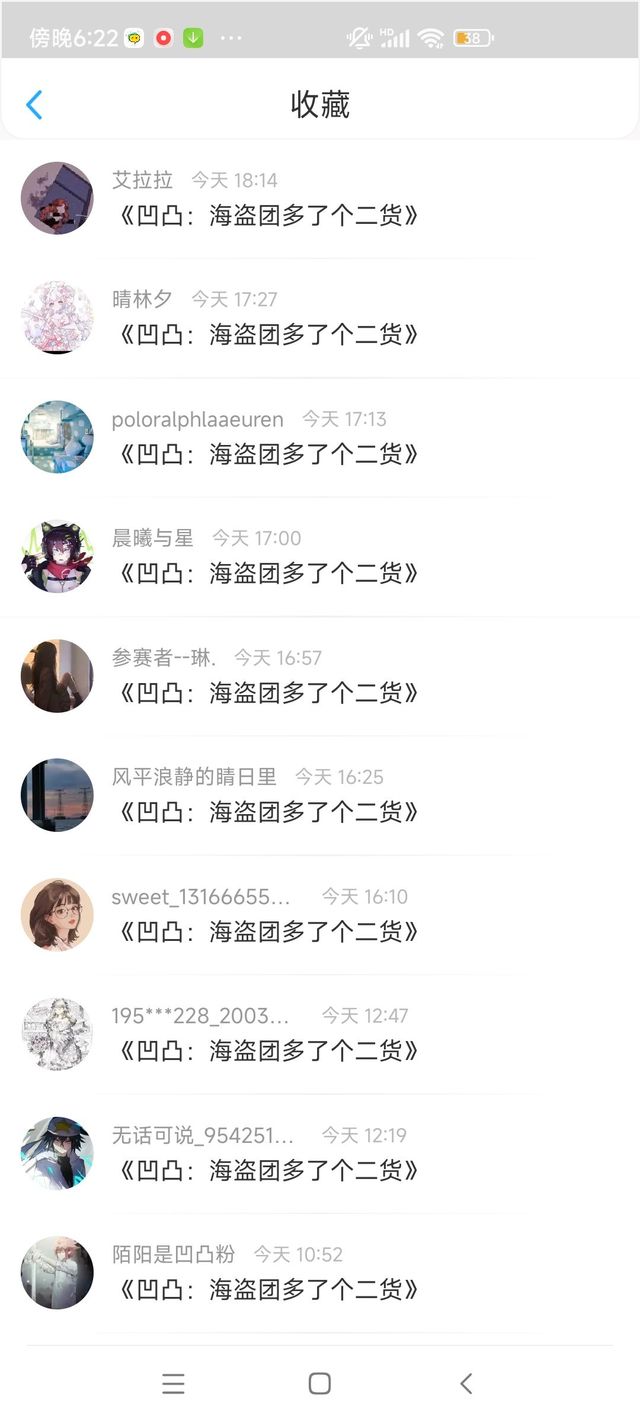Go back from the 收藏 page

tap(34, 105)
